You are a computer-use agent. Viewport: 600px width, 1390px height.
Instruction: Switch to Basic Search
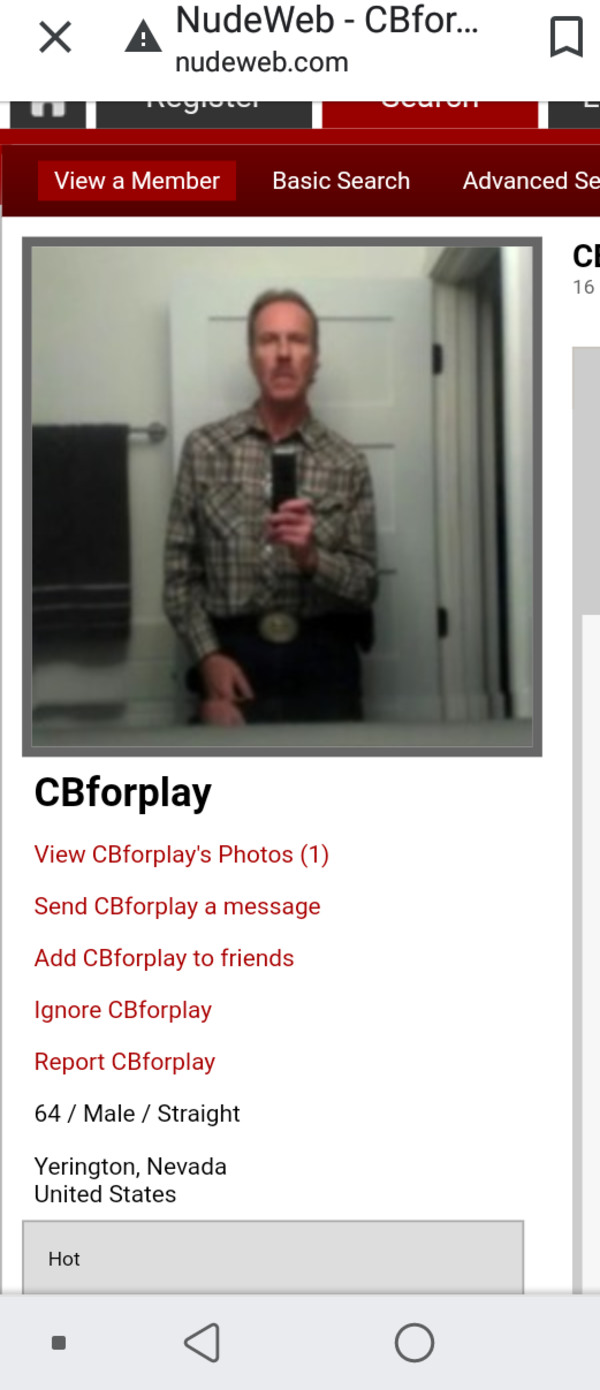[341, 181]
